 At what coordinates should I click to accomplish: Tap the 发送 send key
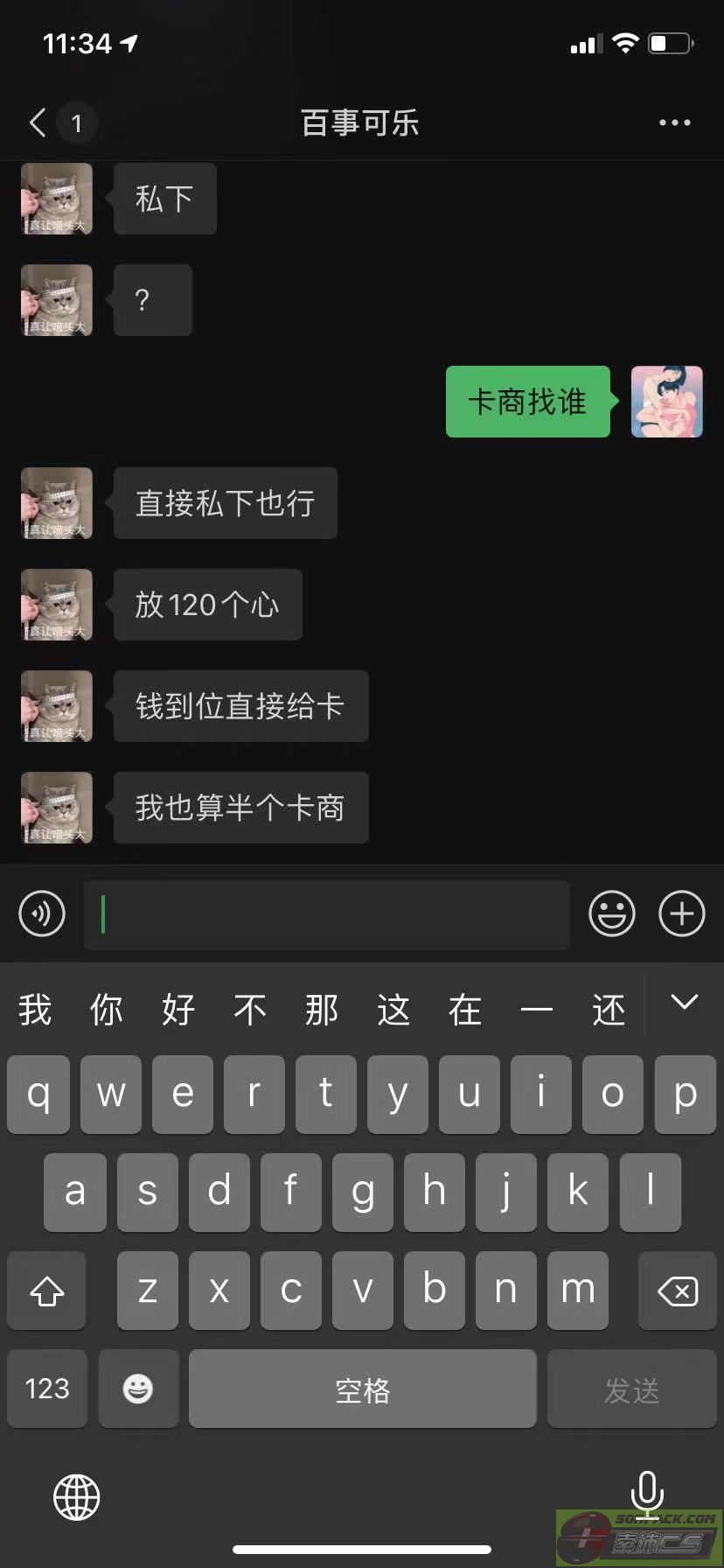(x=630, y=1389)
